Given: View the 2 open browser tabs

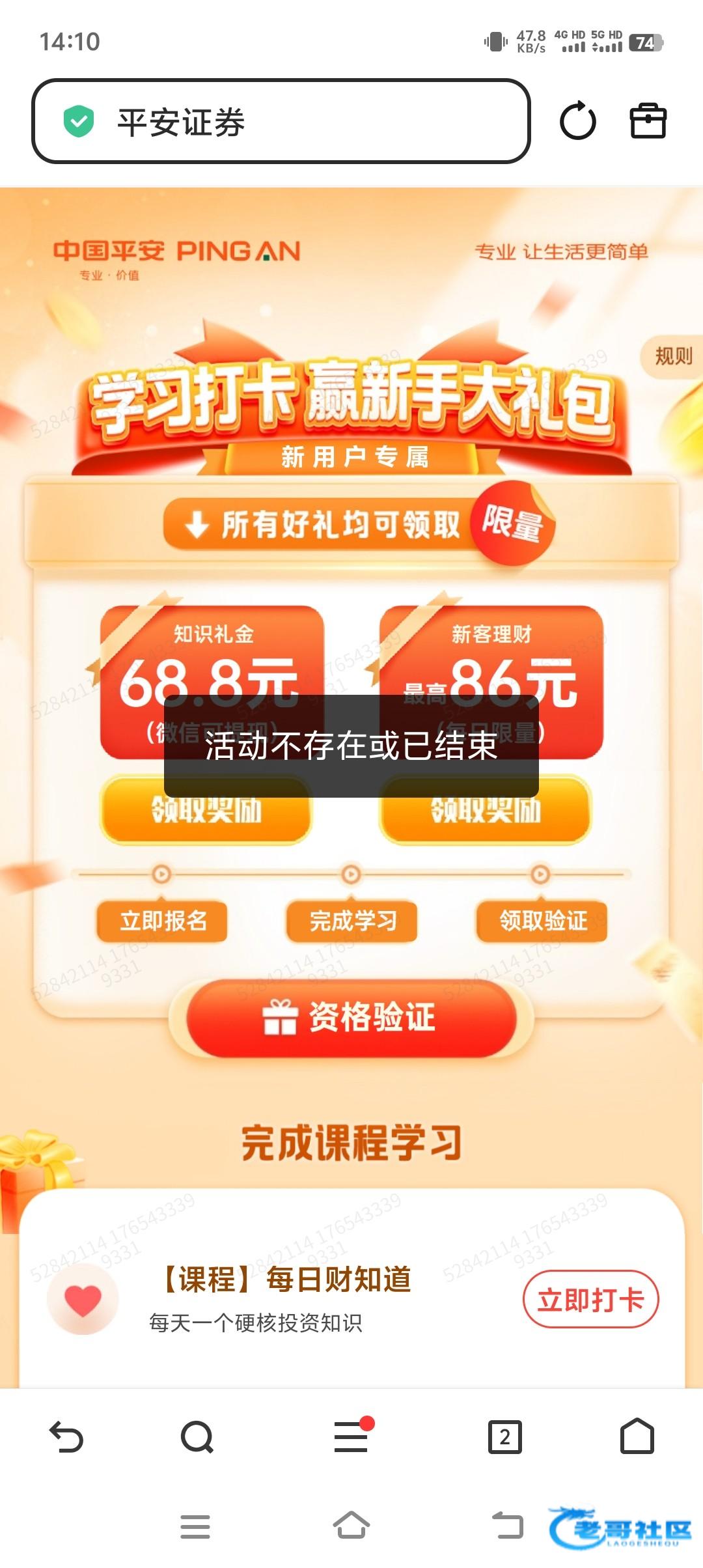Looking at the screenshot, I should (x=504, y=1436).
